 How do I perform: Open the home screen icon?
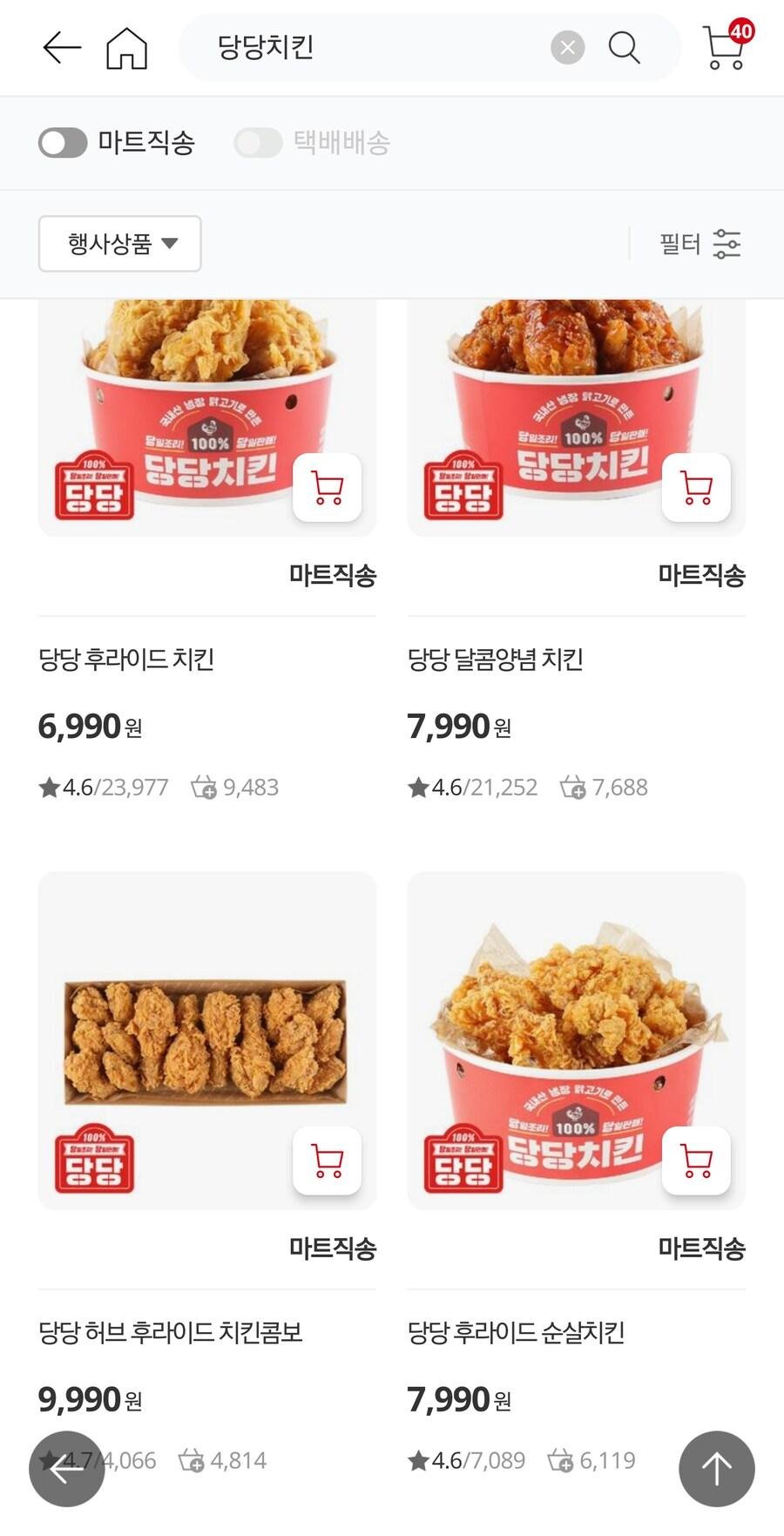tap(126, 47)
